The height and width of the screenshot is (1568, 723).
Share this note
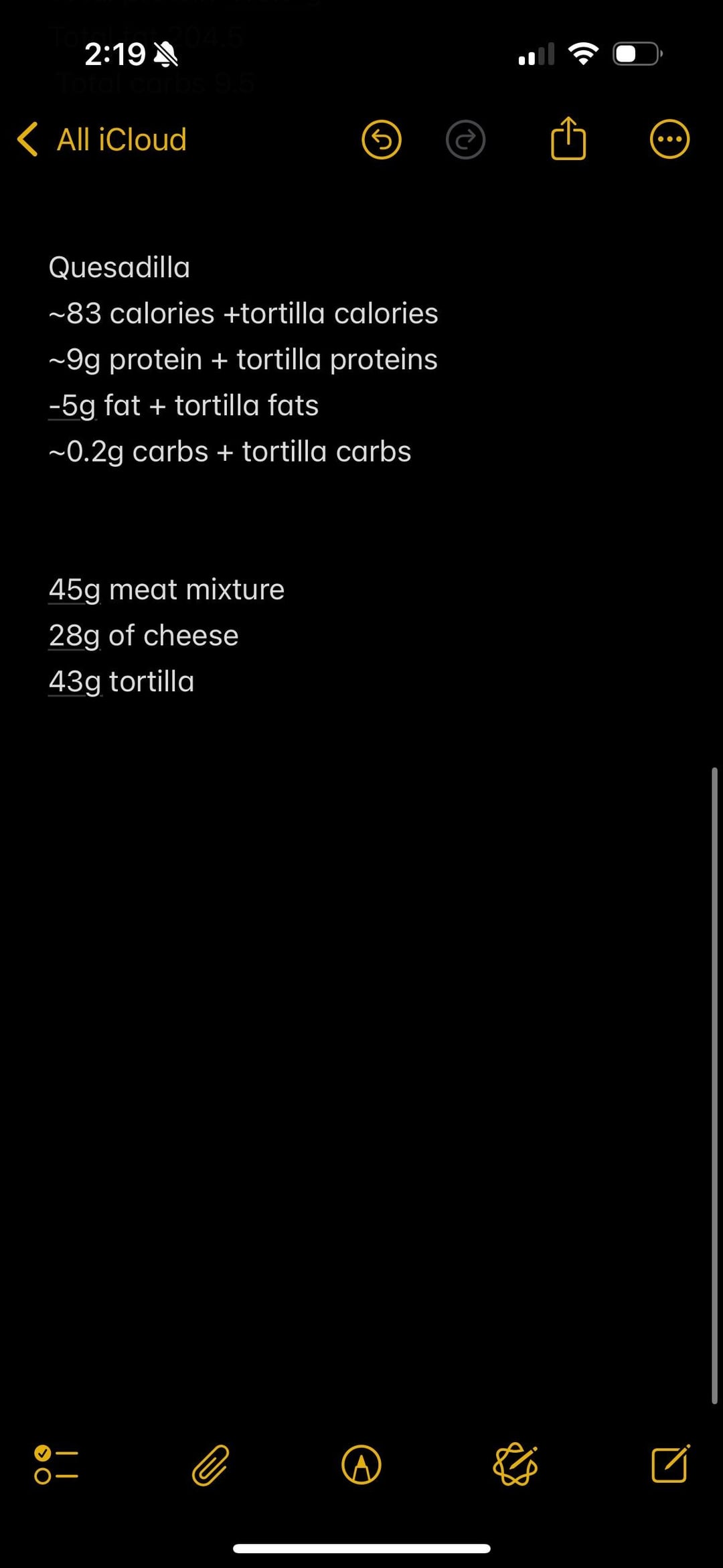[x=568, y=139]
